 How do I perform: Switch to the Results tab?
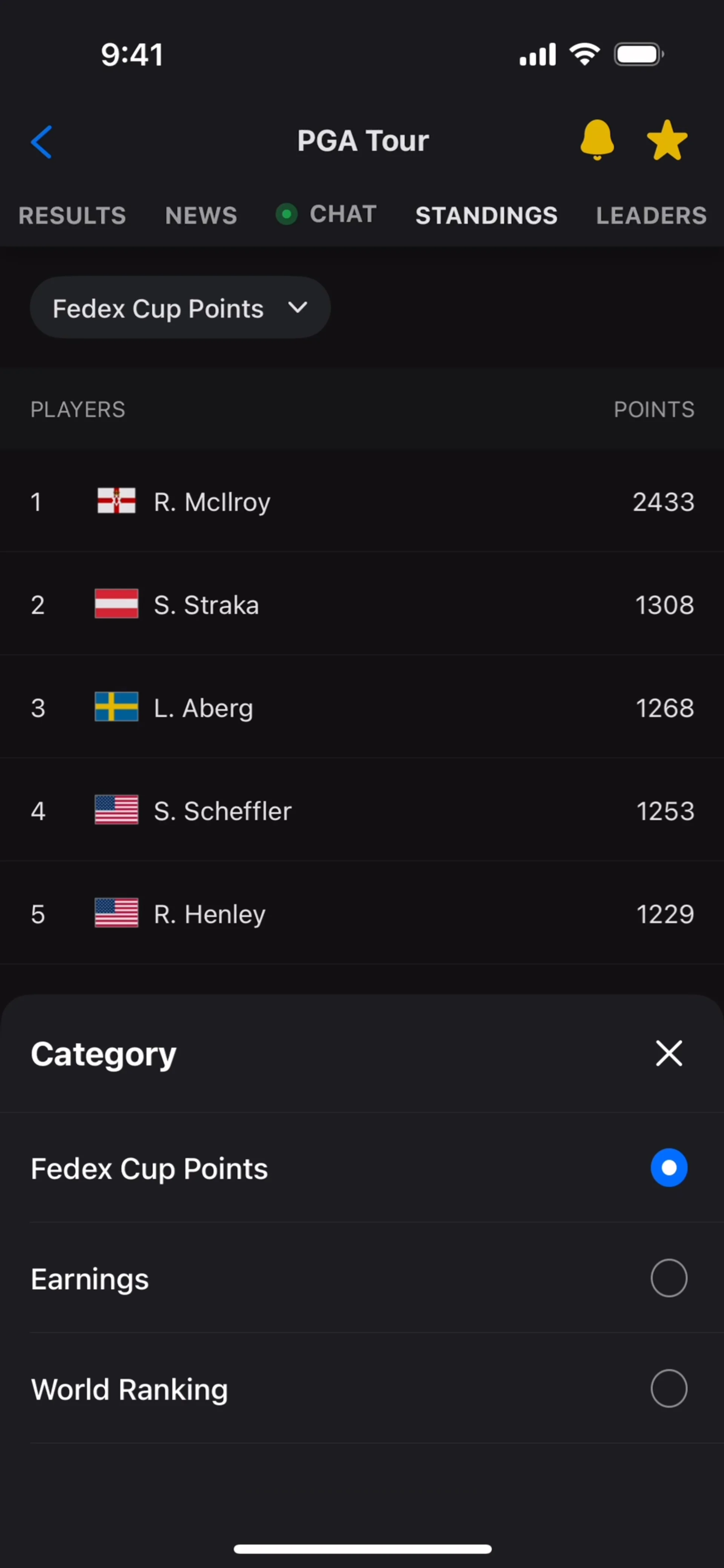[x=72, y=216]
